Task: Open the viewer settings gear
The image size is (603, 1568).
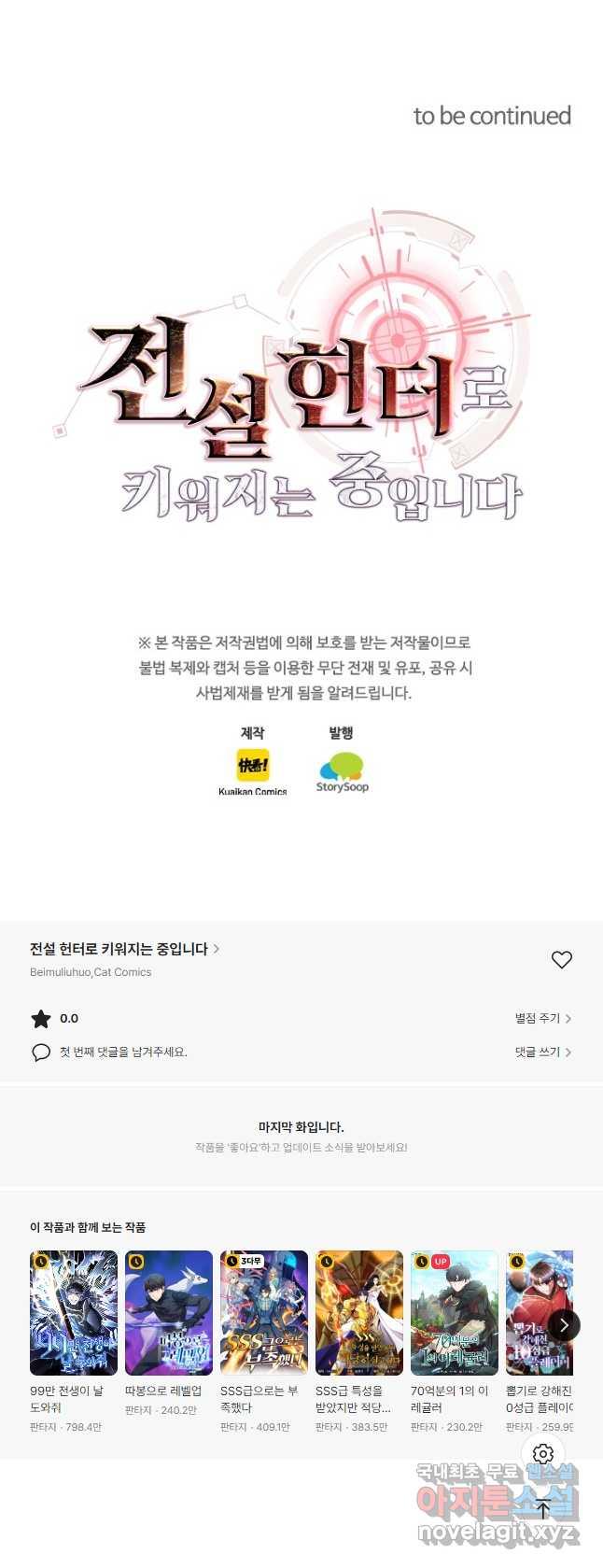Action: pyautogui.click(x=543, y=1454)
